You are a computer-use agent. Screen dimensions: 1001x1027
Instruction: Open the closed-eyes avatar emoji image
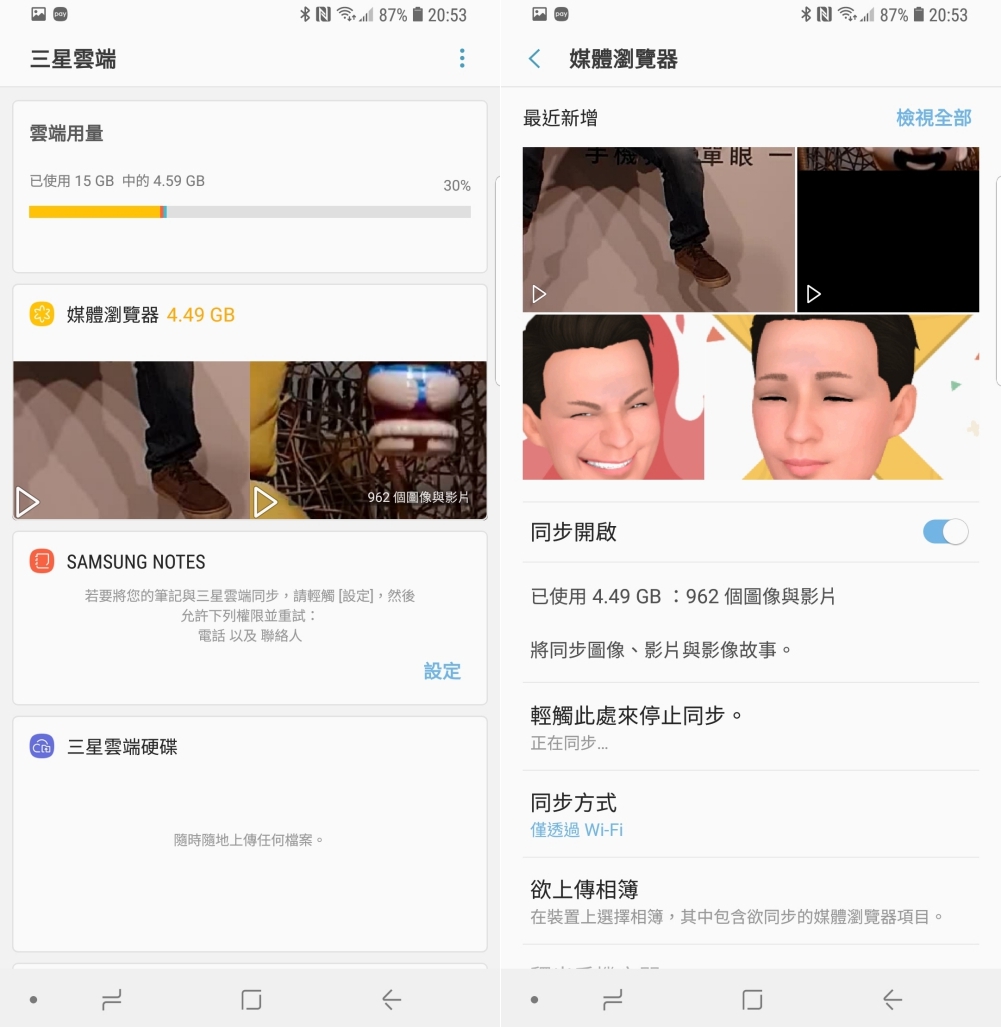click(x=842, y=397)
